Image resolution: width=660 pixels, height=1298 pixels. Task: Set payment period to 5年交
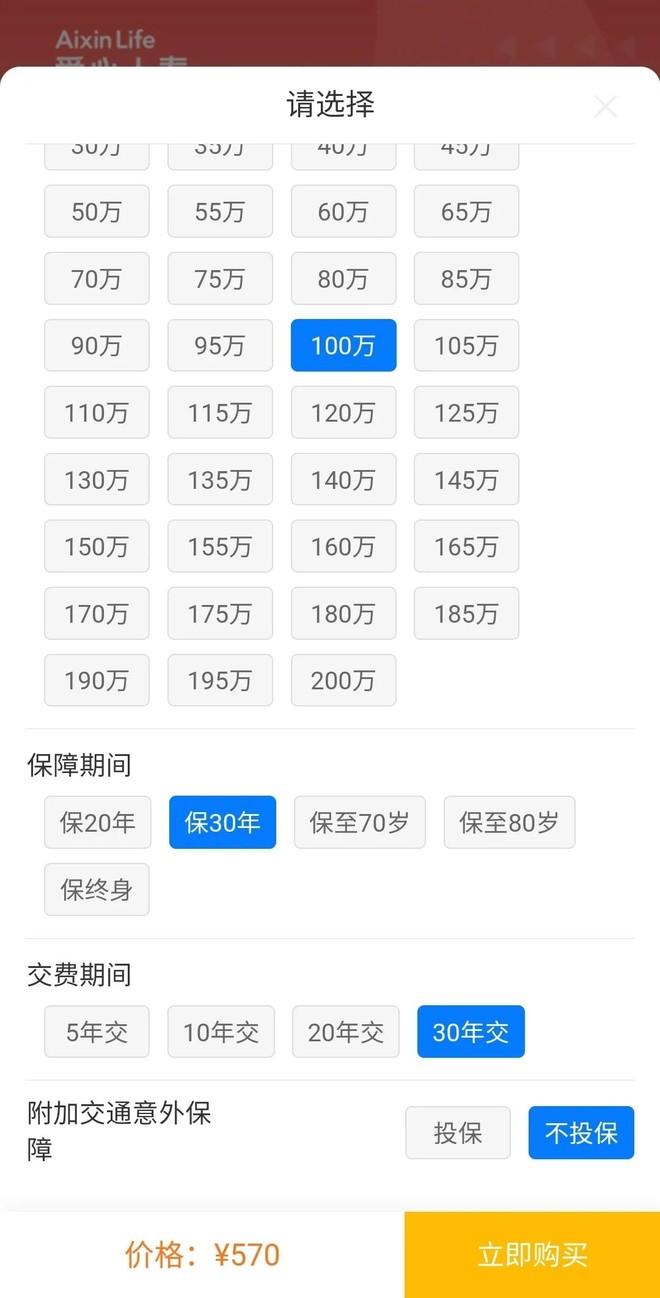tap(97, 1031)
